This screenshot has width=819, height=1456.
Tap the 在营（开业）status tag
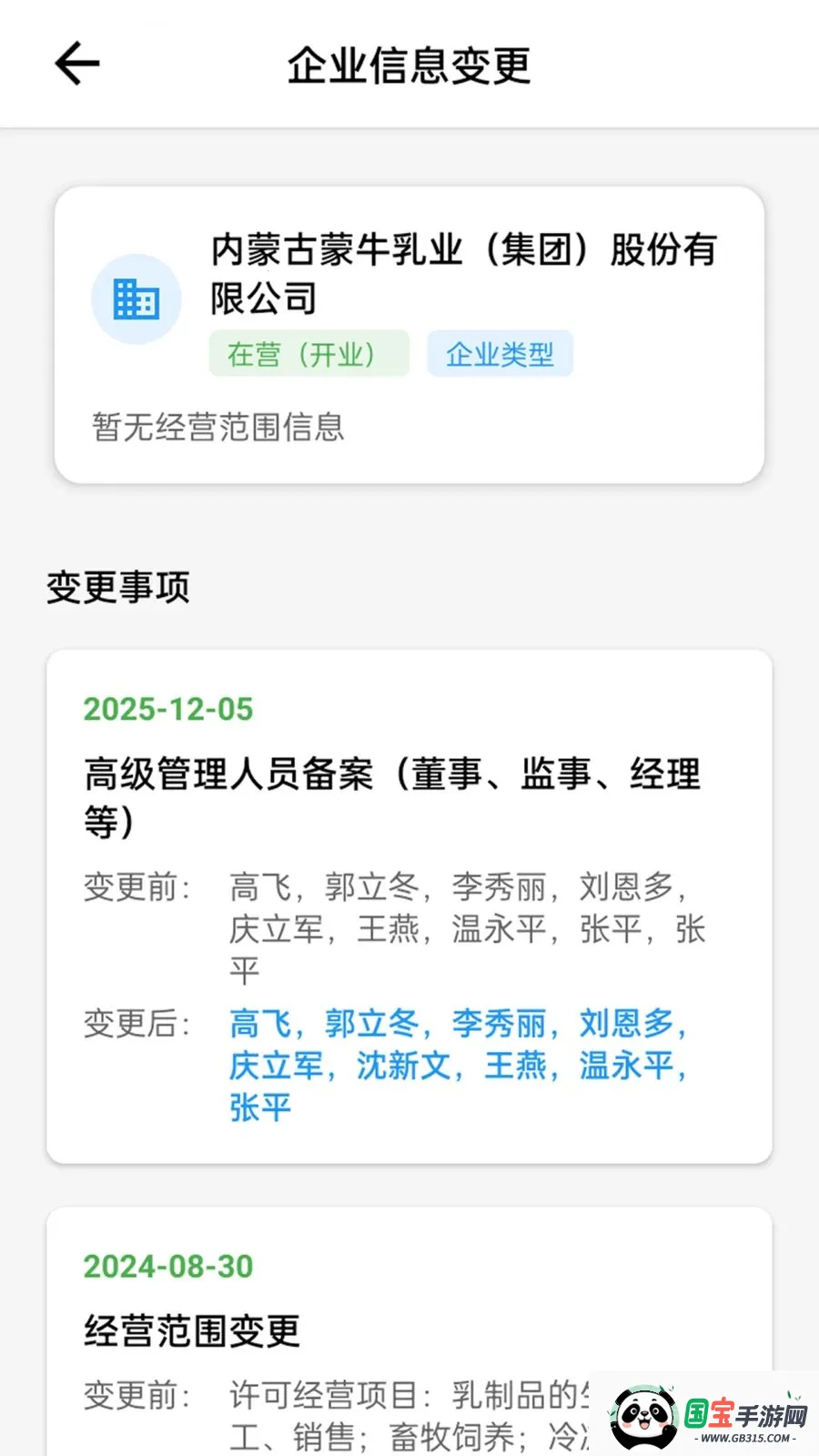(x=308, y=353)
